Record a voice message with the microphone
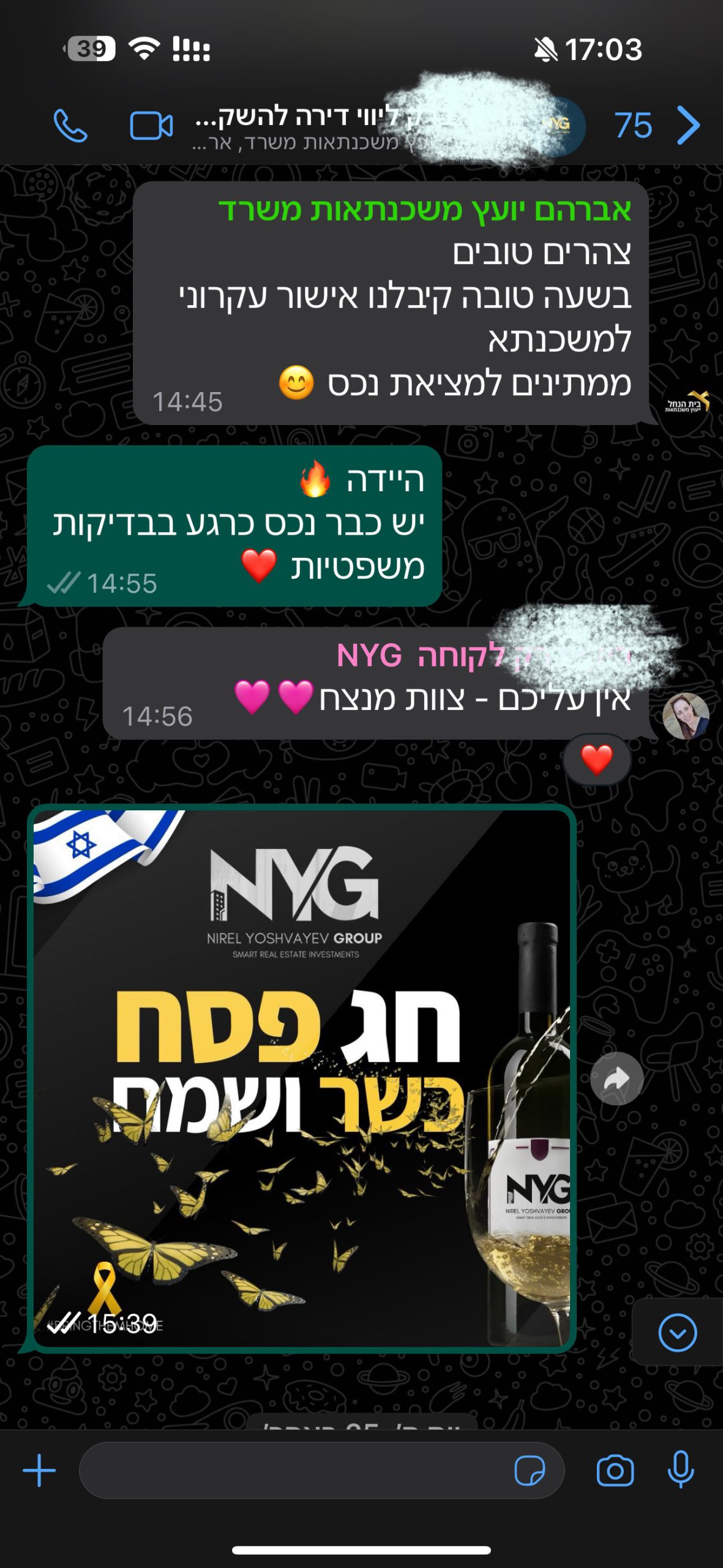 click(x=681, y=1469)
